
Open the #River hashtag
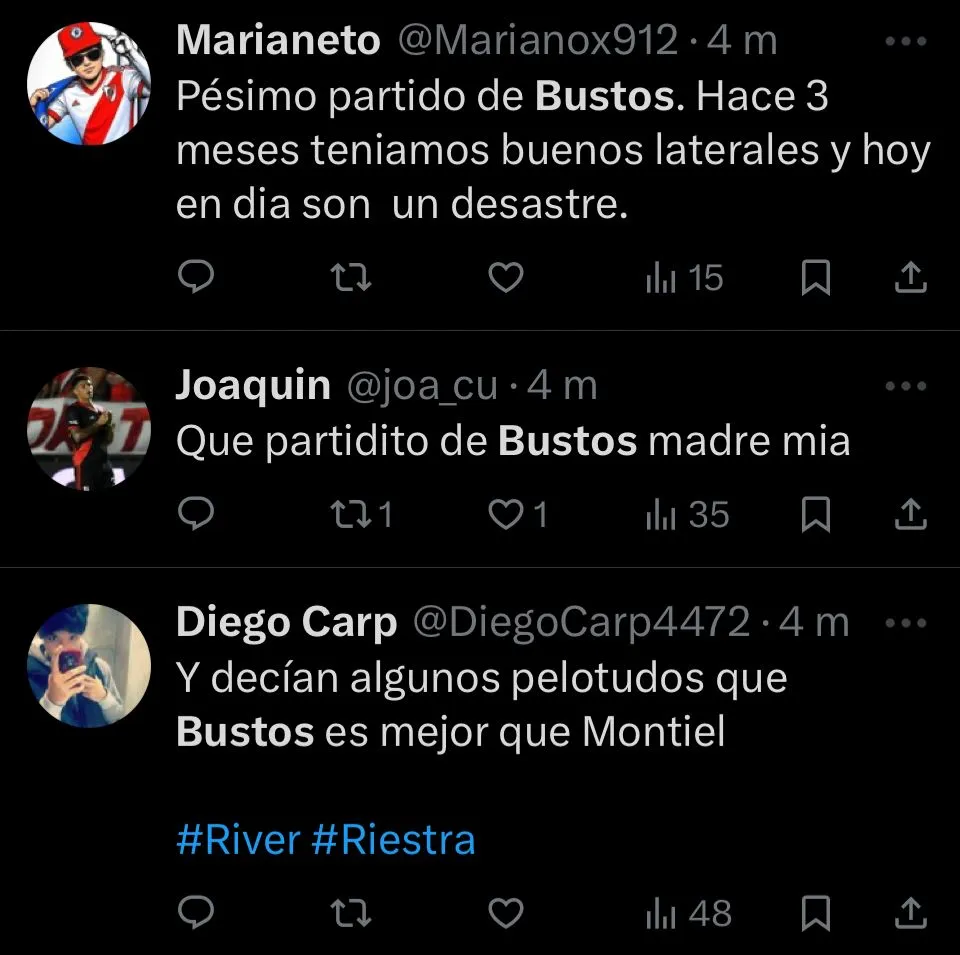tap(238, 840)
